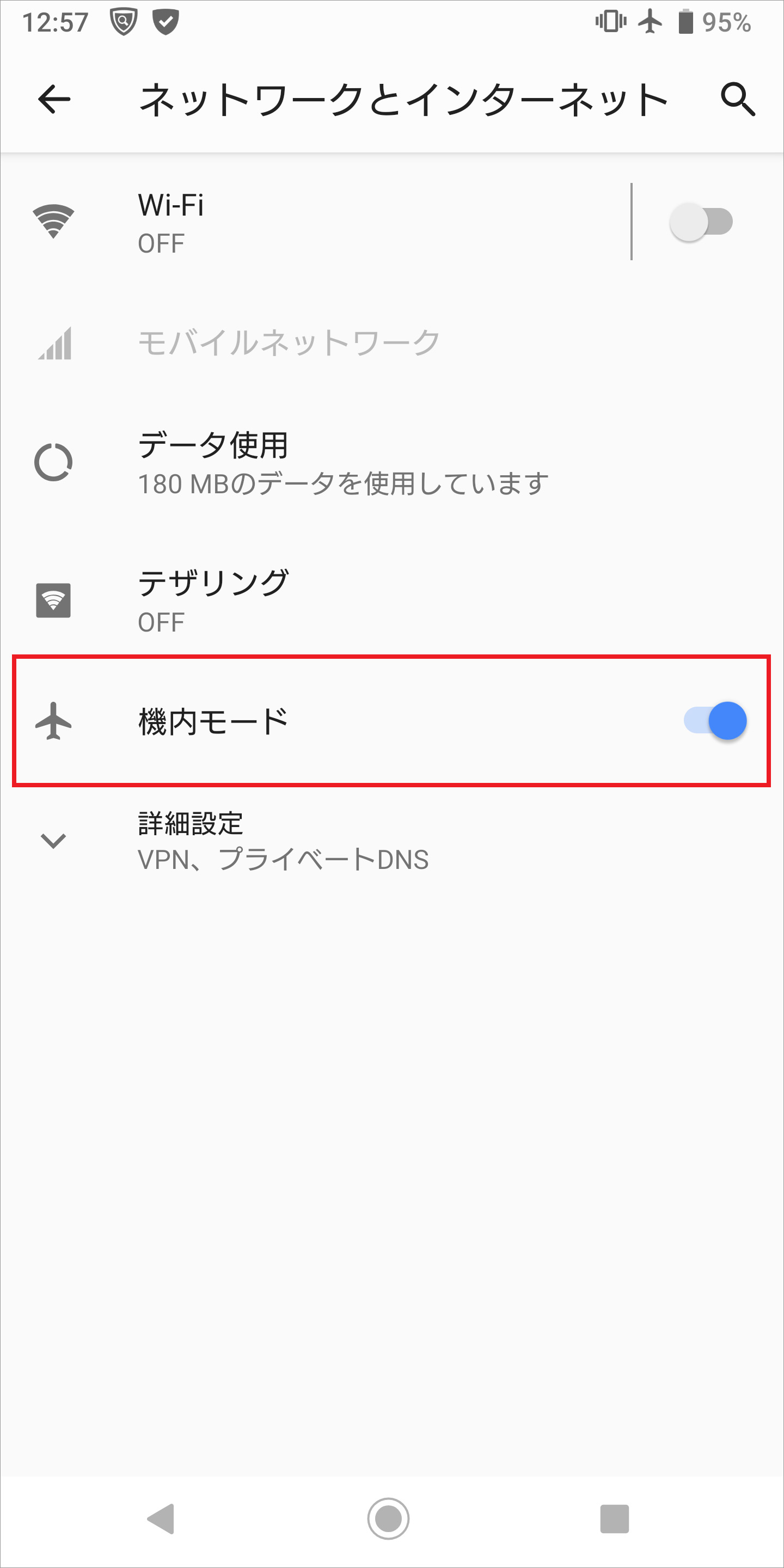Open データ使用 data usage
The height and width of the screenshot is (1568, 784).
[392, 463]
